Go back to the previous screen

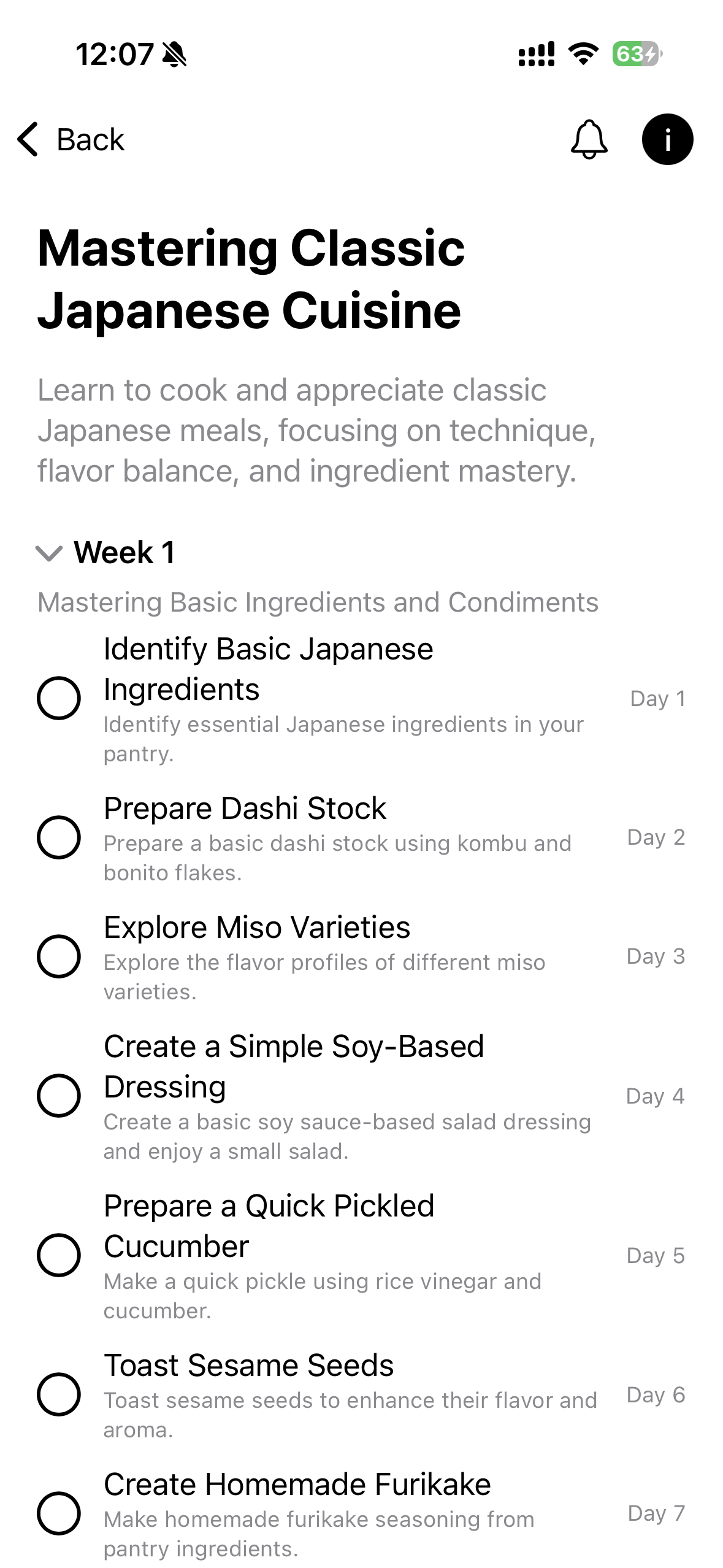[x=71, y=139]
